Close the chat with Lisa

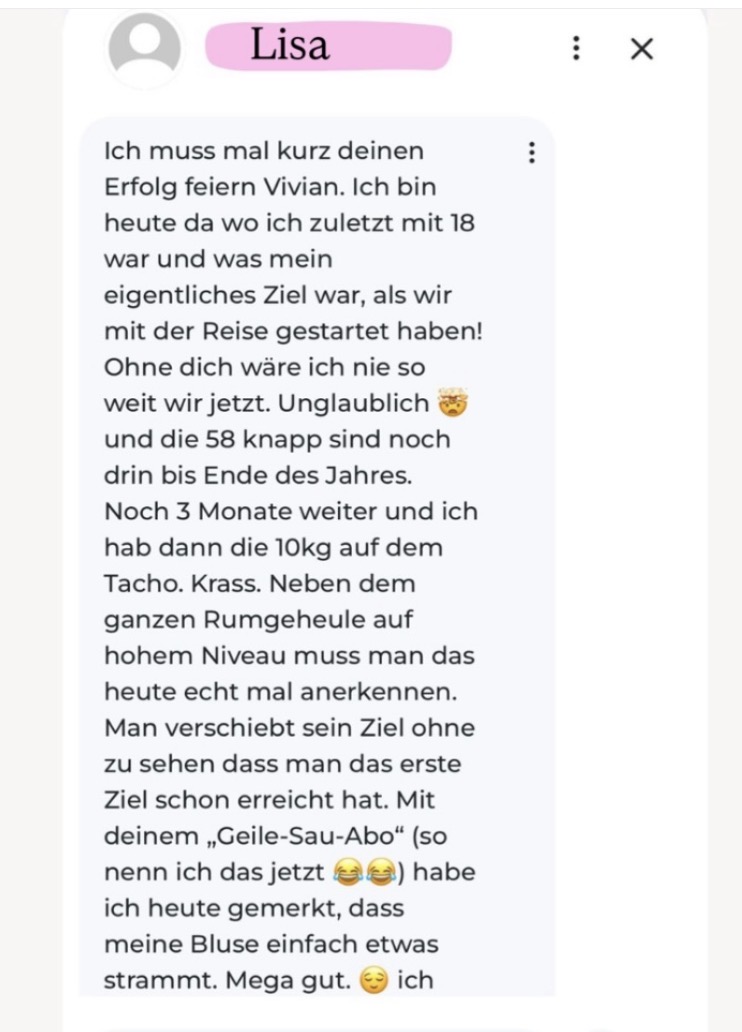point(642,48)
